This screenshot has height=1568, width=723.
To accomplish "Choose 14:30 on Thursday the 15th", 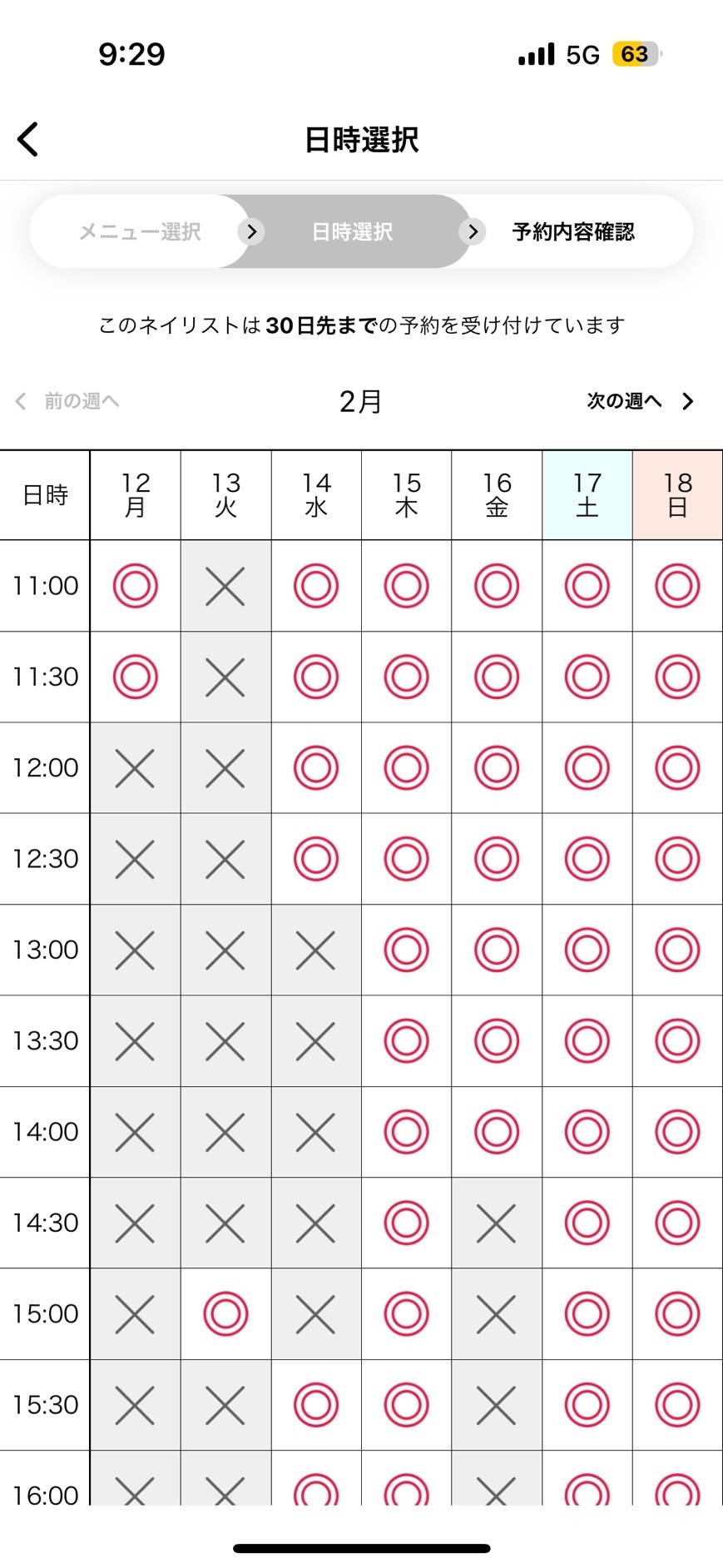I will point(406,1223).
